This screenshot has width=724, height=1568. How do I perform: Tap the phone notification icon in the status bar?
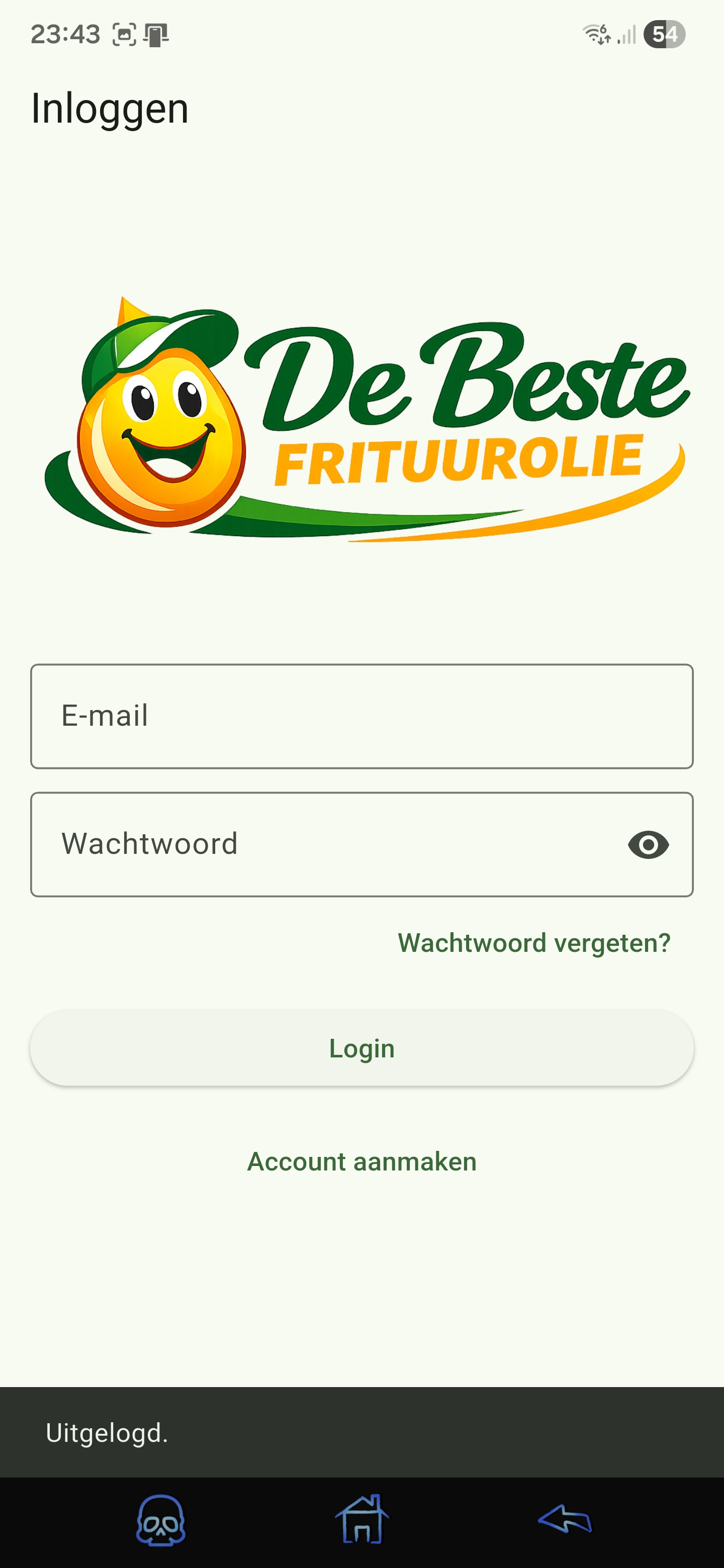pos(157,35)
